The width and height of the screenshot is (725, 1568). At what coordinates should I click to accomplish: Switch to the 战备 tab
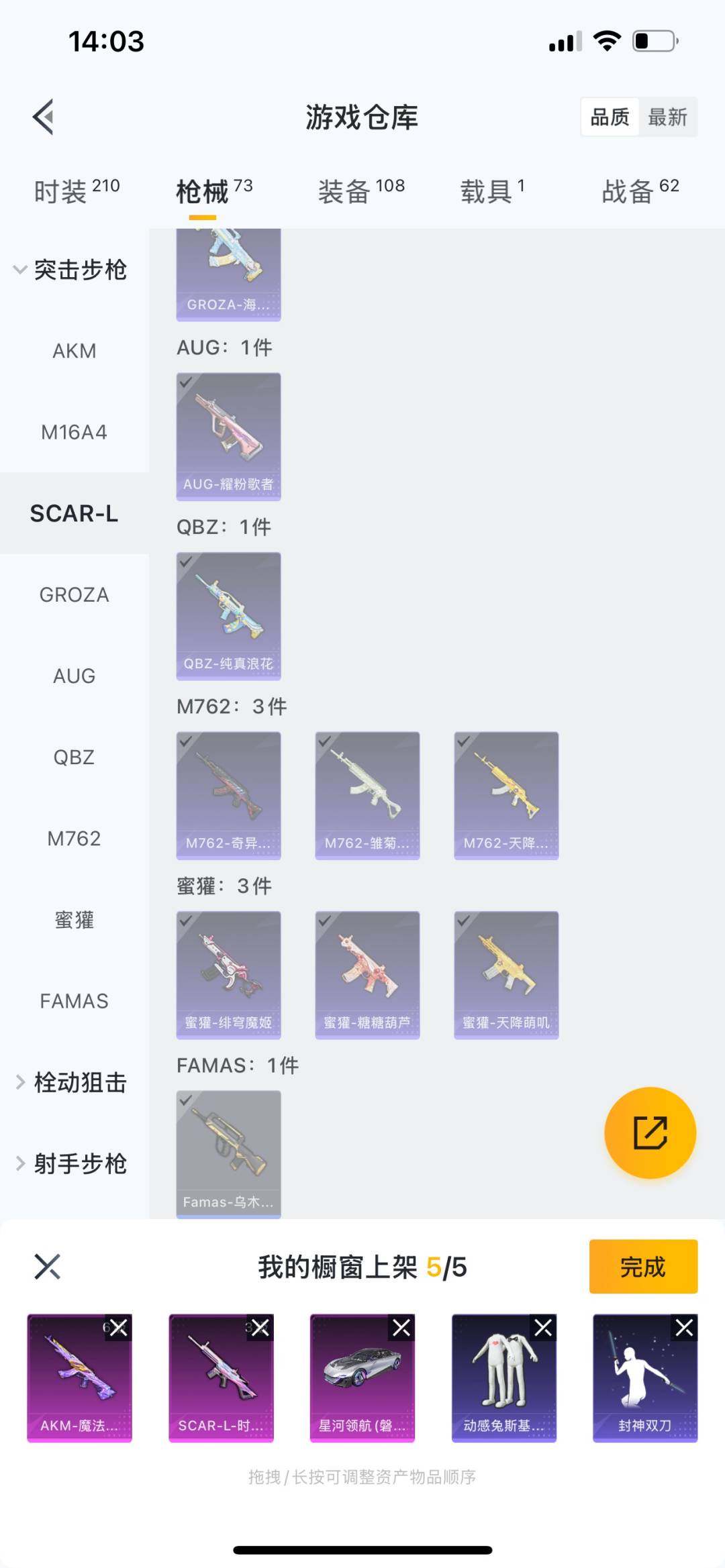click(x=640, y=191)
